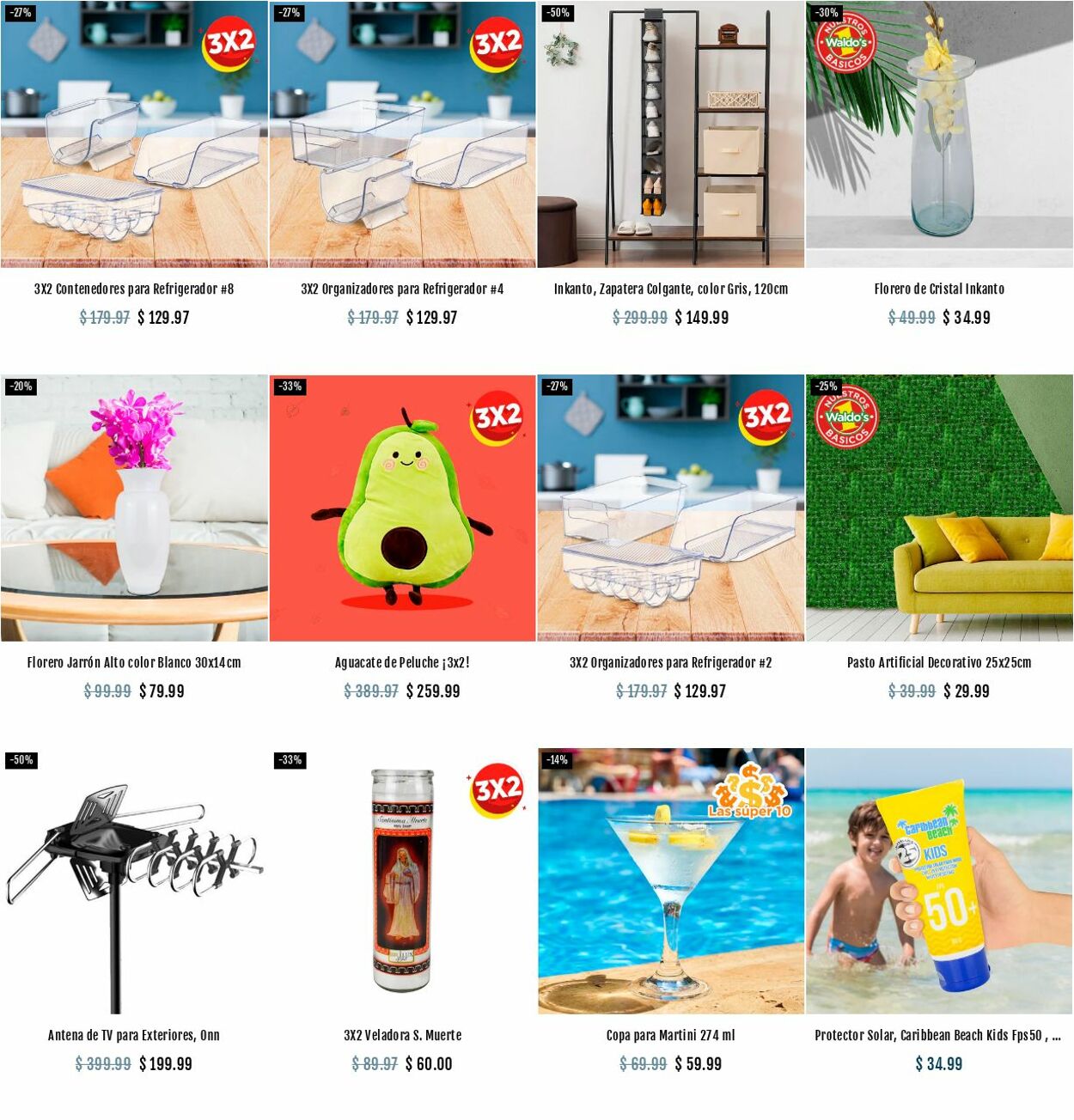The height and width of the screenshot is (1120, 1074).
Task: Open Pasto Artificial Decorativo 25x25cm item
Action: 939,662
